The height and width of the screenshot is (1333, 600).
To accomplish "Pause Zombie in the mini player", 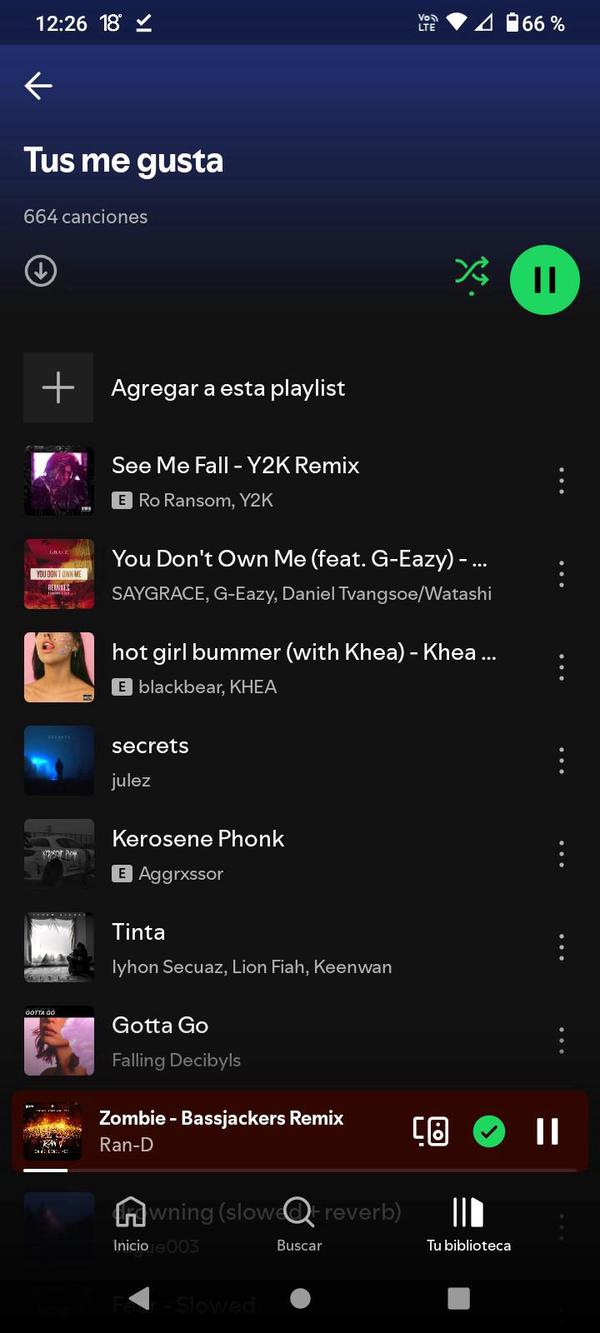I will (x=547, y=1131).
